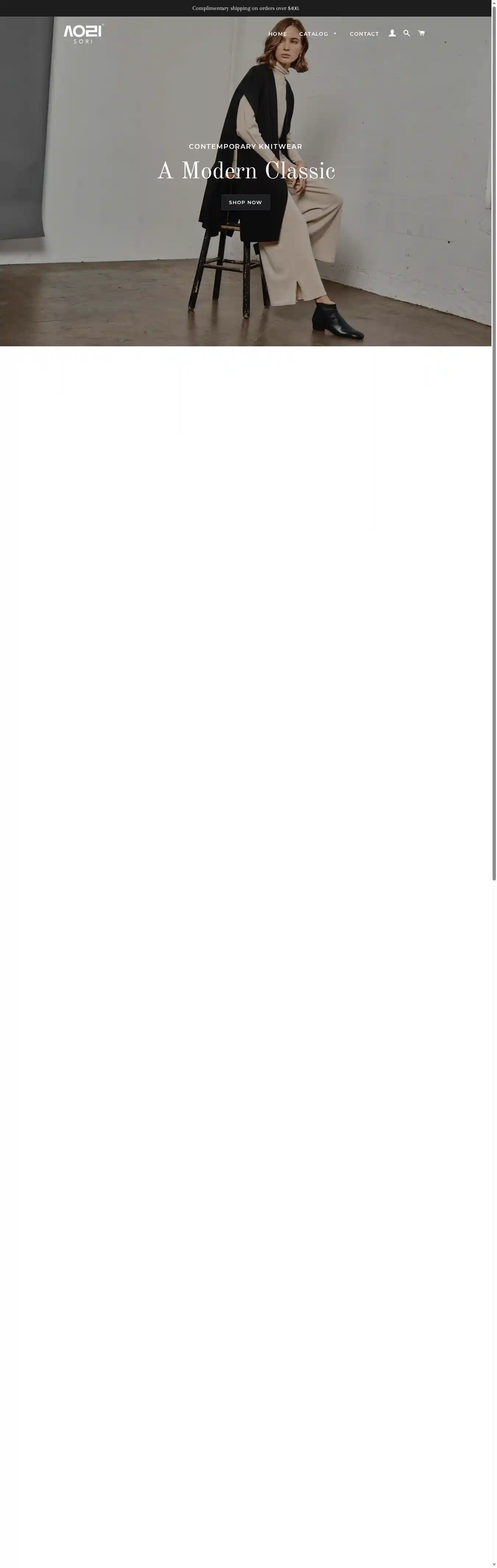Expand the Catalog dropdown menu
This screenshot has height=1568, width=497.
[318, 34]
